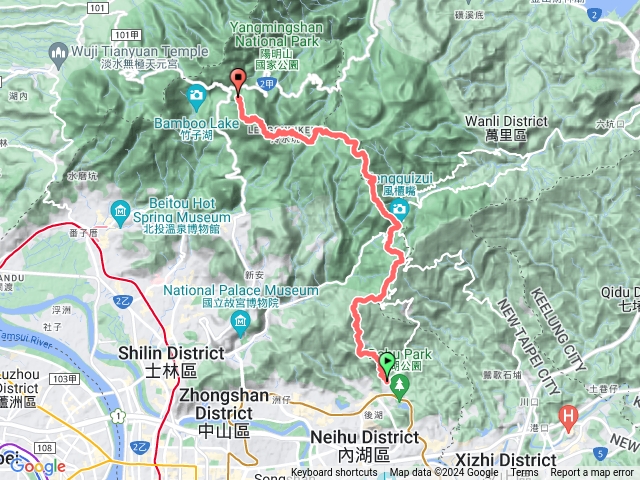Open the Terms link
Viewport: 640px width, 480px height.
point(524,473)
